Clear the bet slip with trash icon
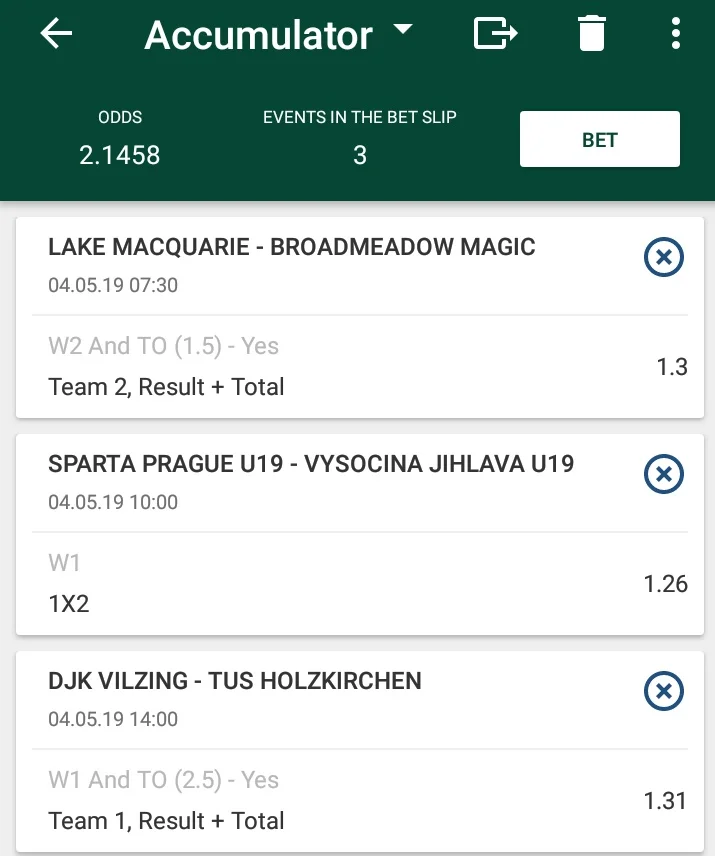The width and height of the screenshot is (715, 856). 592,34
